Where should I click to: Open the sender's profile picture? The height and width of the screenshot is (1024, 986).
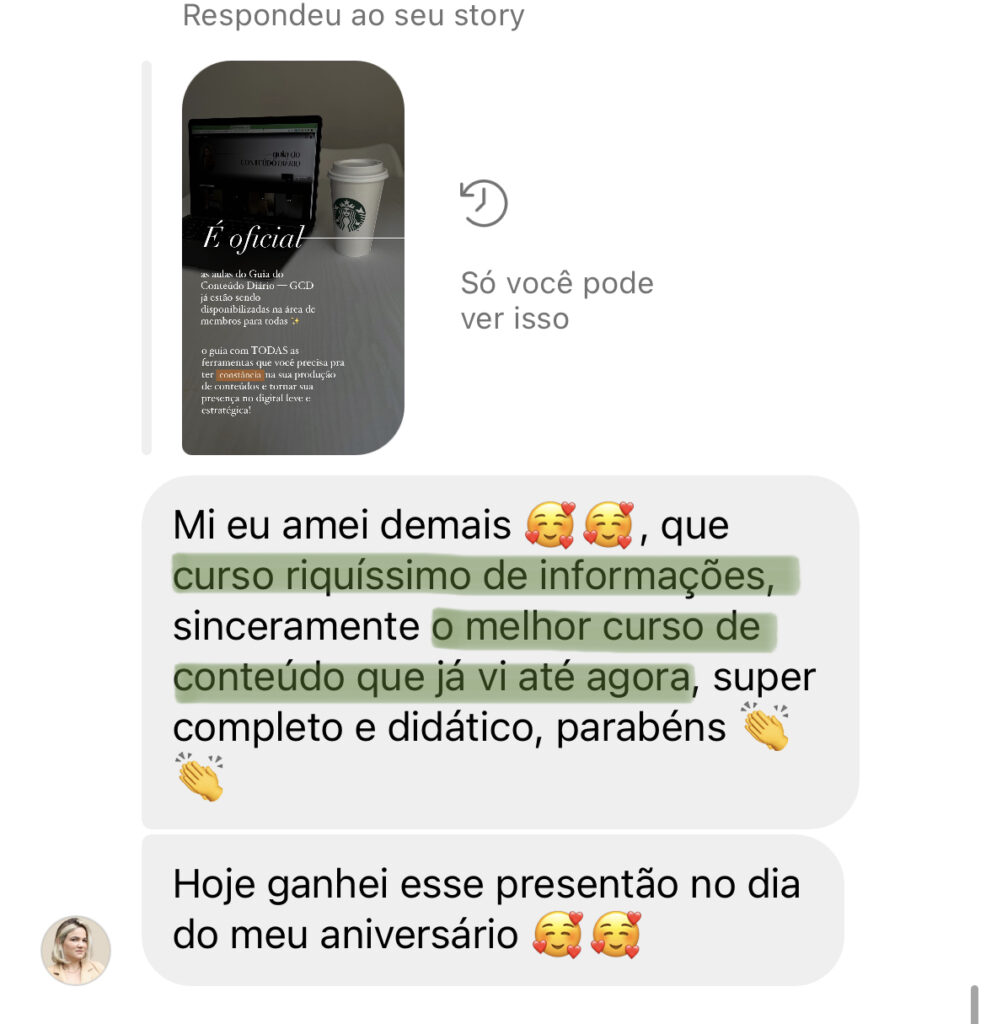click(75, 950)
